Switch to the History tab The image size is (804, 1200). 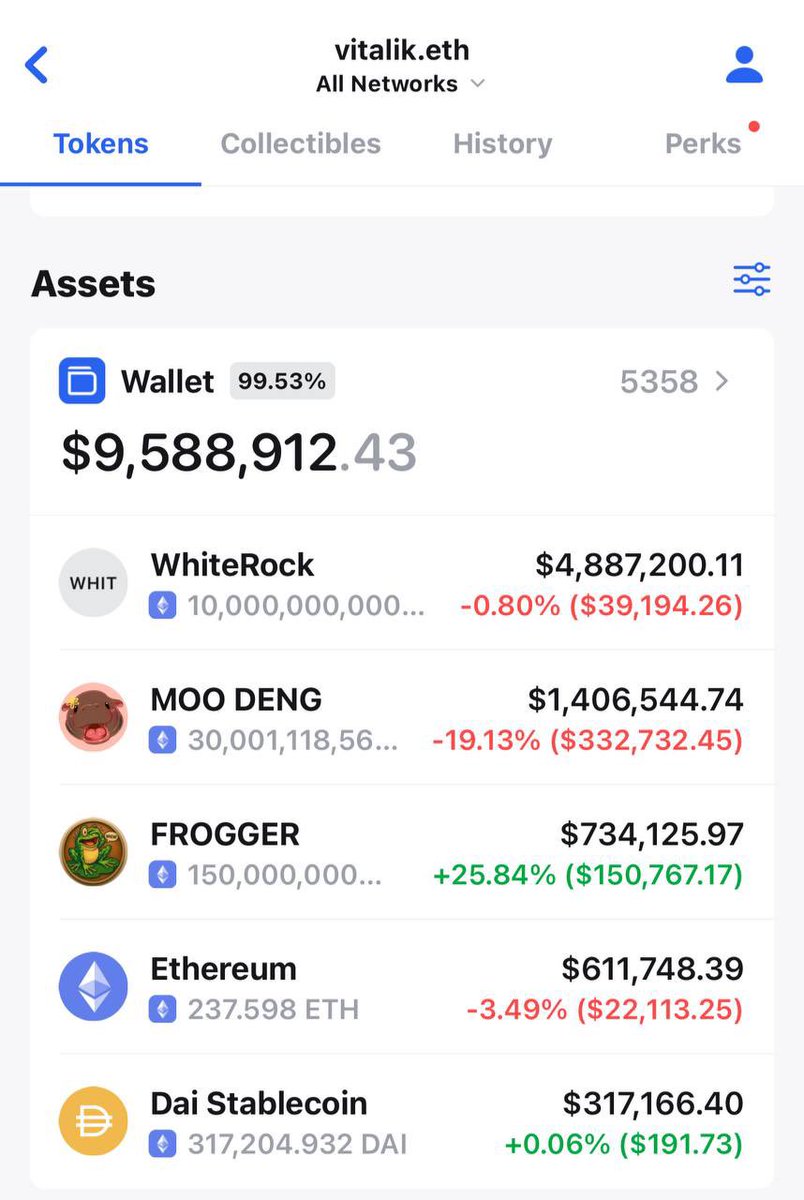coord(502,144)
